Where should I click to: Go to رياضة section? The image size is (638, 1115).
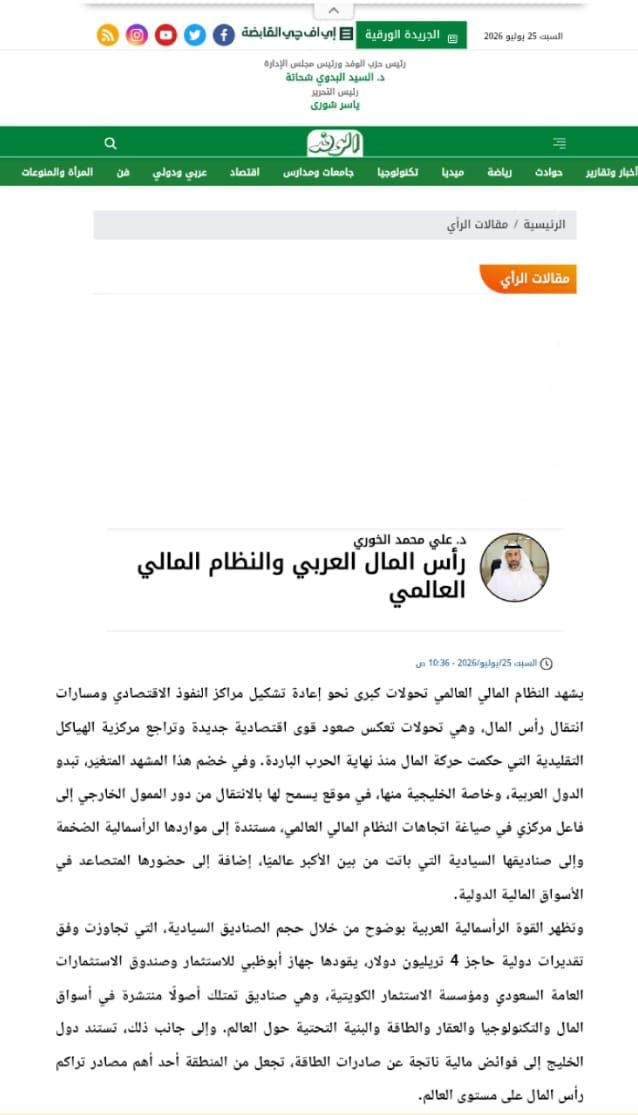pos(499,173)
